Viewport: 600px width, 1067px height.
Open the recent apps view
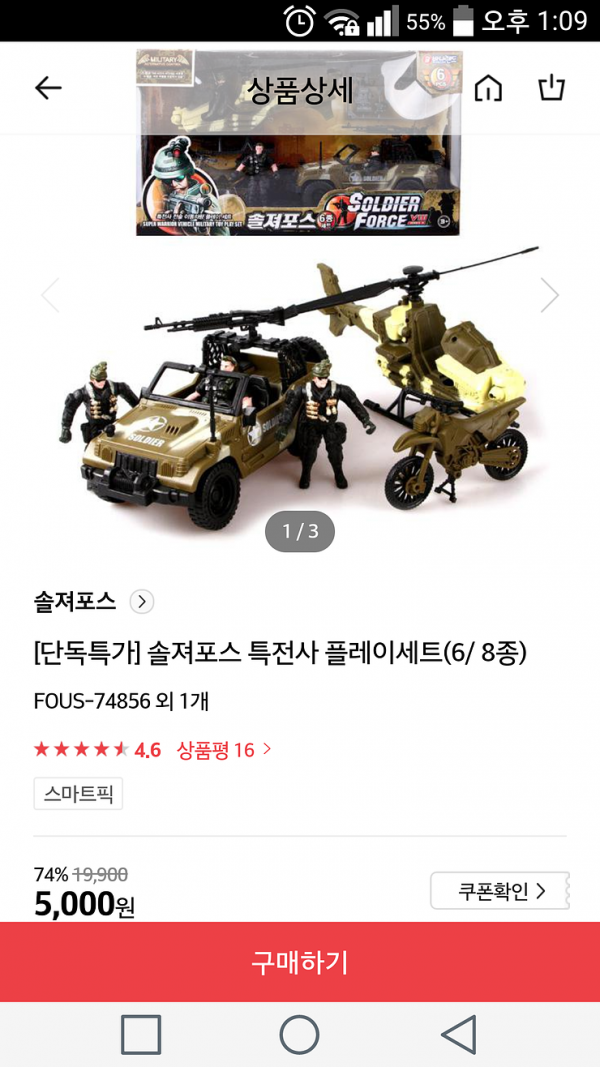coord(141,1035)
